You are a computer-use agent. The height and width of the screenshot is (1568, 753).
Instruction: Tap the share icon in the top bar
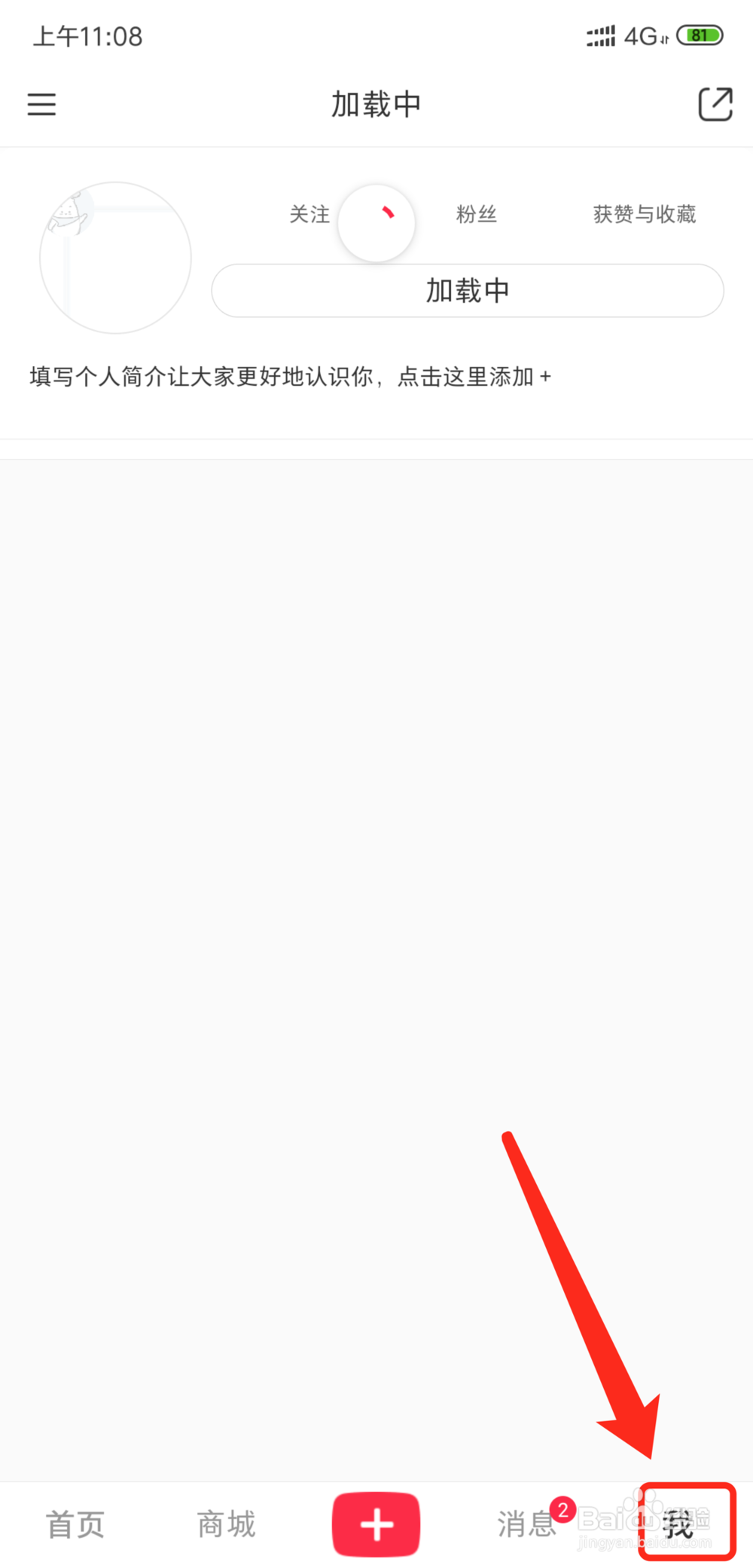715,104
